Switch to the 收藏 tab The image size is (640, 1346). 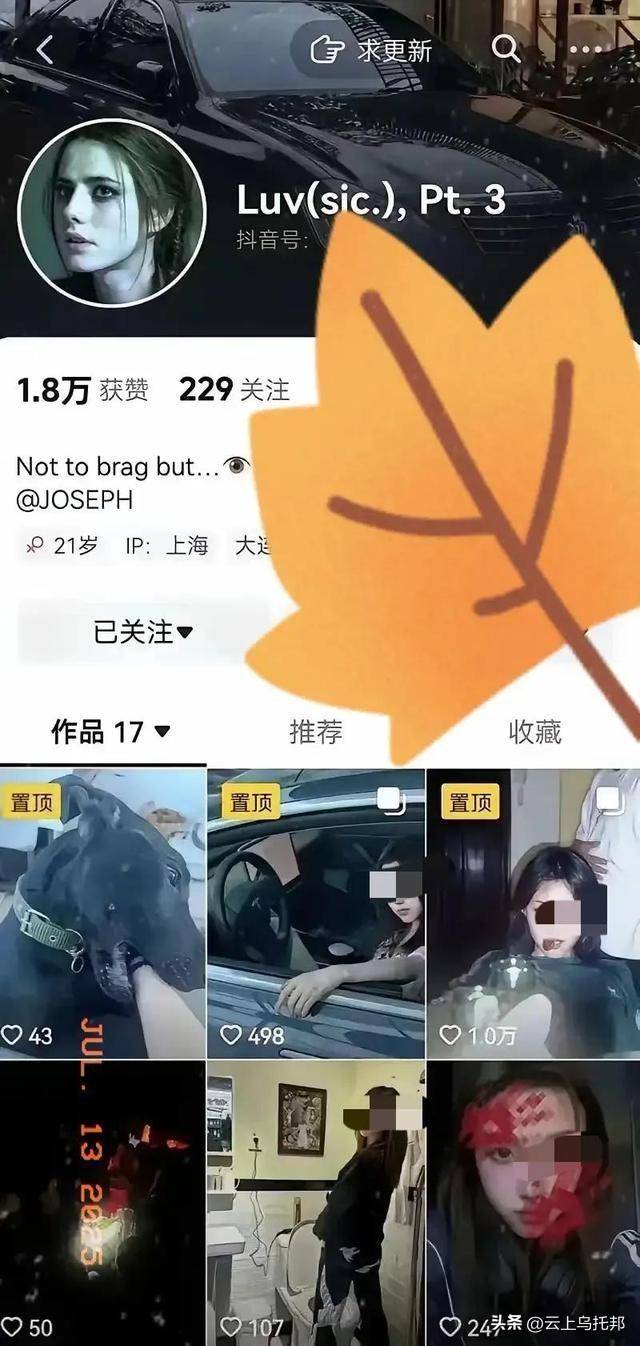point(535,732)
